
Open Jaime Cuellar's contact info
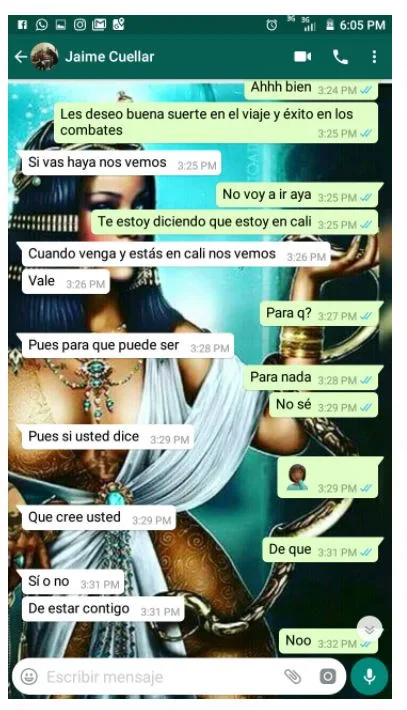point(109,57)
